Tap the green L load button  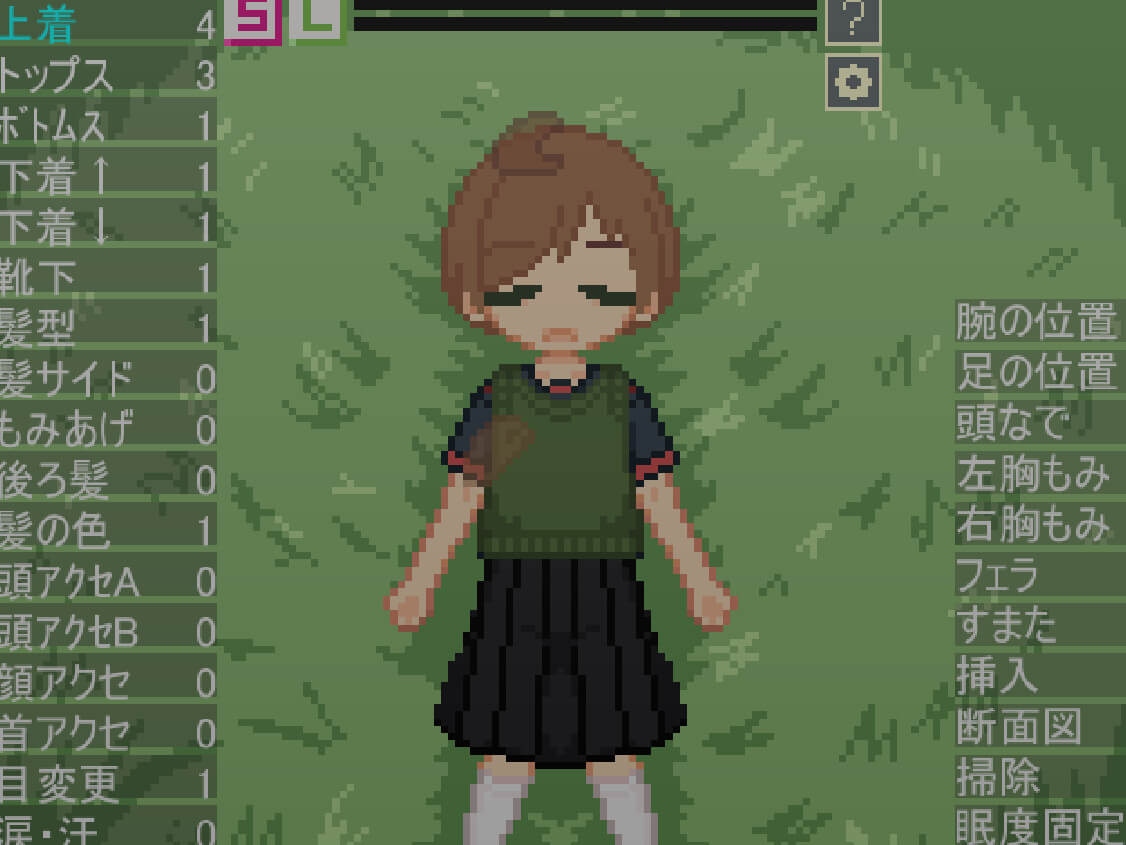(x=317, y=20)
